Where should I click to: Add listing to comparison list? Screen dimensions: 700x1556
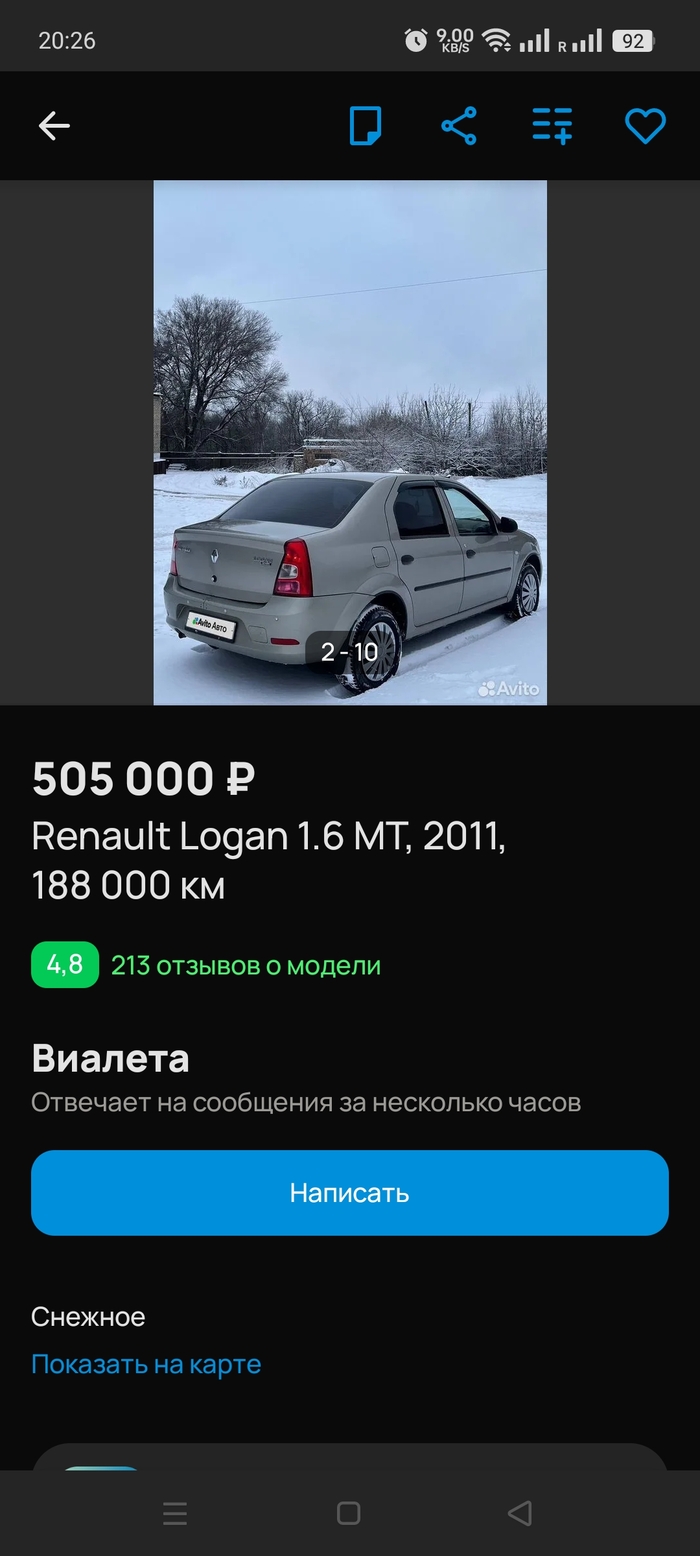552,126
